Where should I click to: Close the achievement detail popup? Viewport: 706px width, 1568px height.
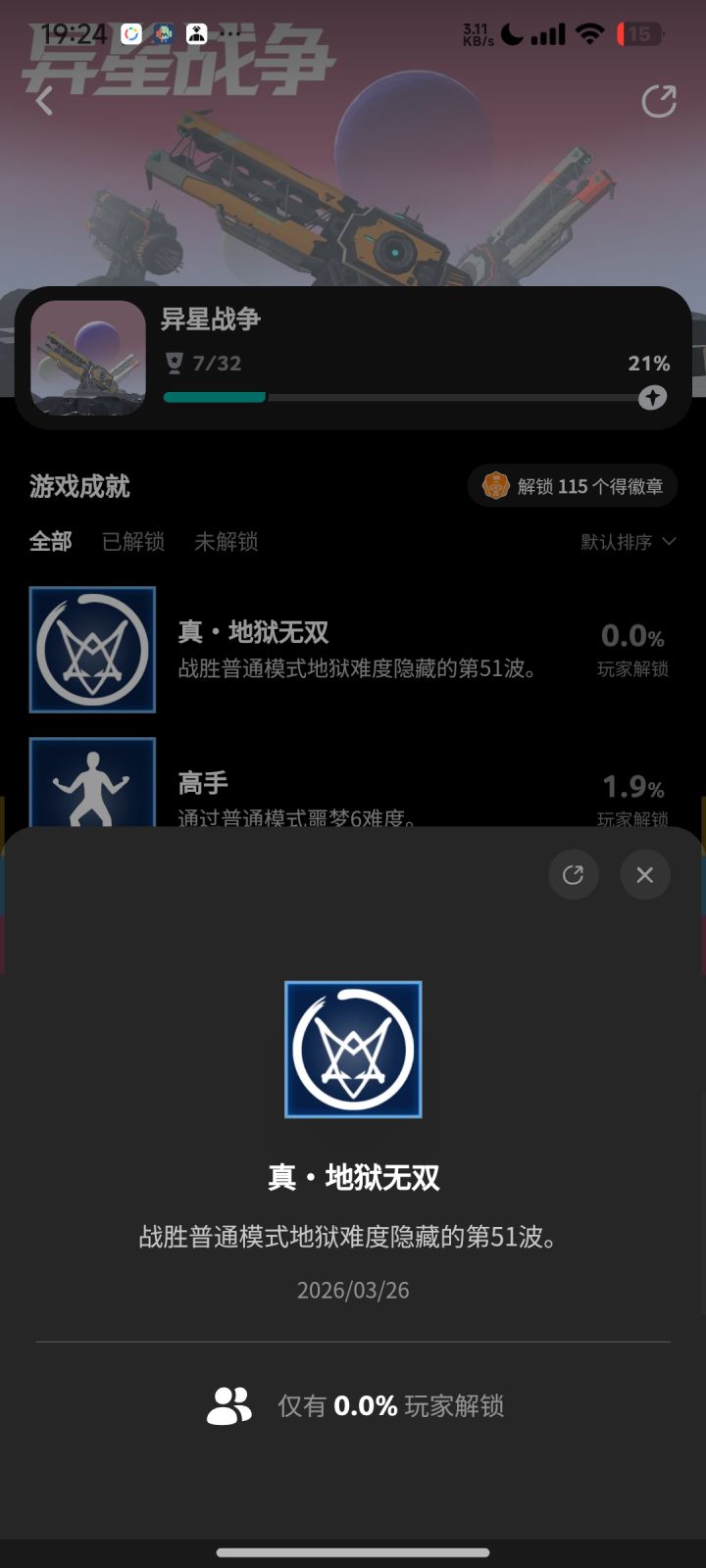(645, 875)
